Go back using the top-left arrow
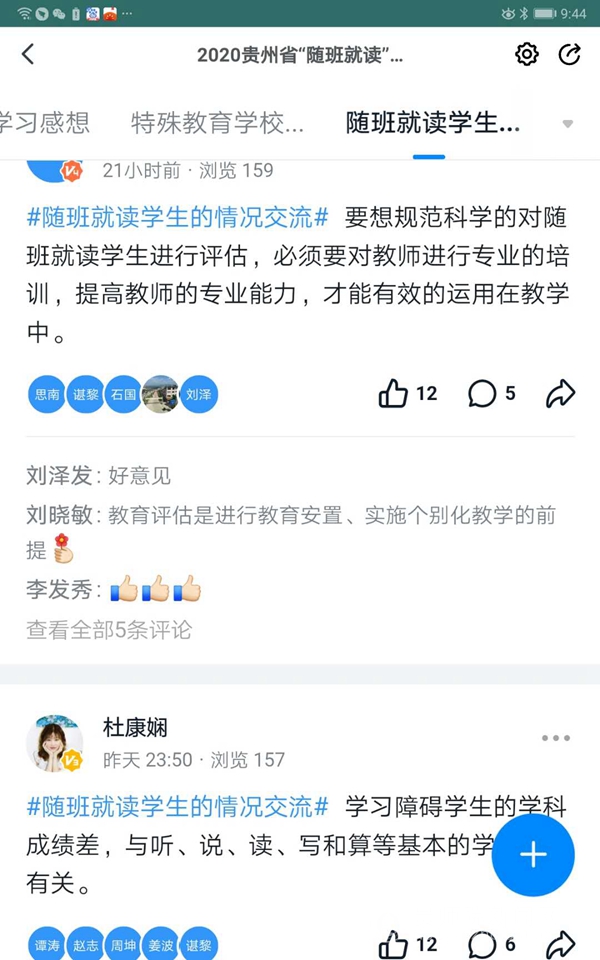600x960 pixels. point(28,54)
